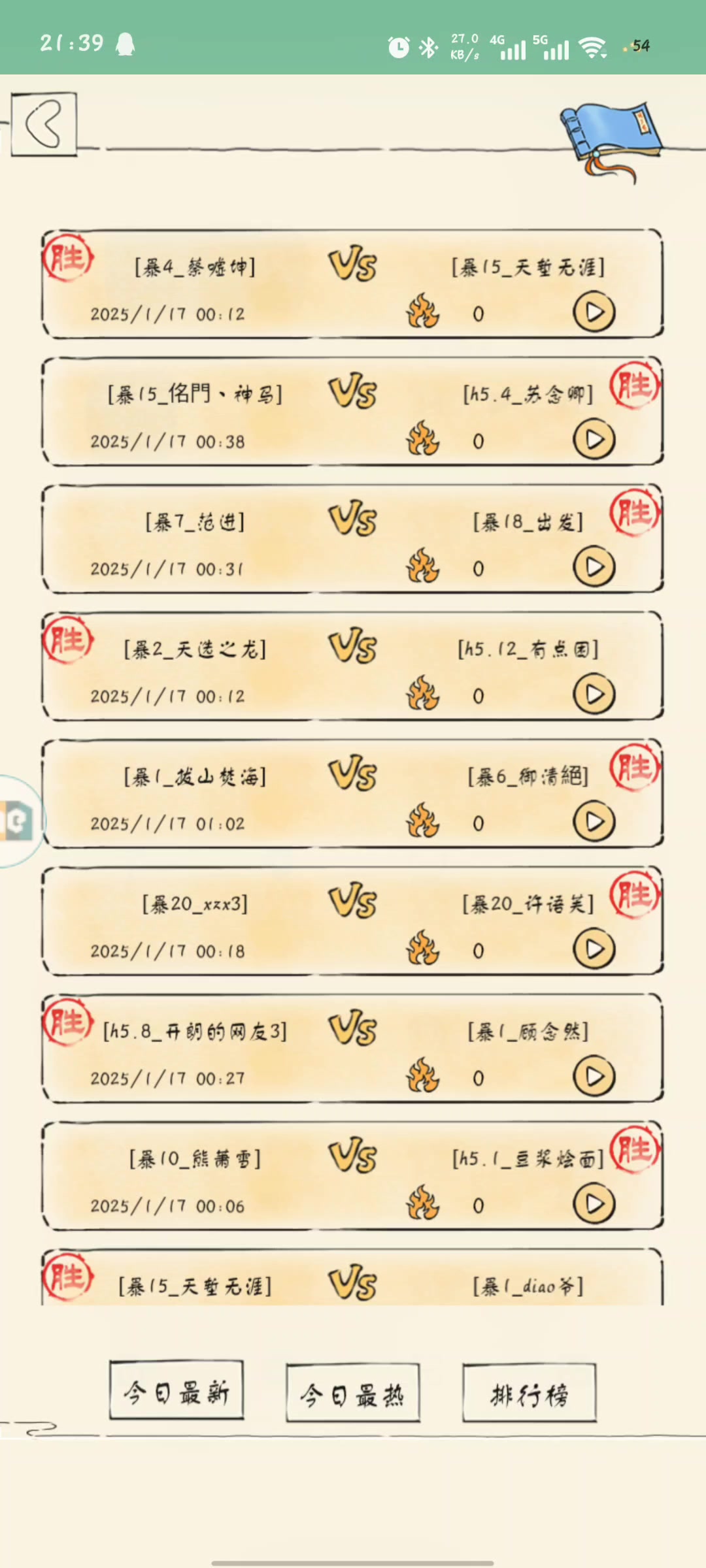Play the 天选之龙 vs 有点困 match
706x1568 pixels.
pyautogui.click(x=594, y=694)
